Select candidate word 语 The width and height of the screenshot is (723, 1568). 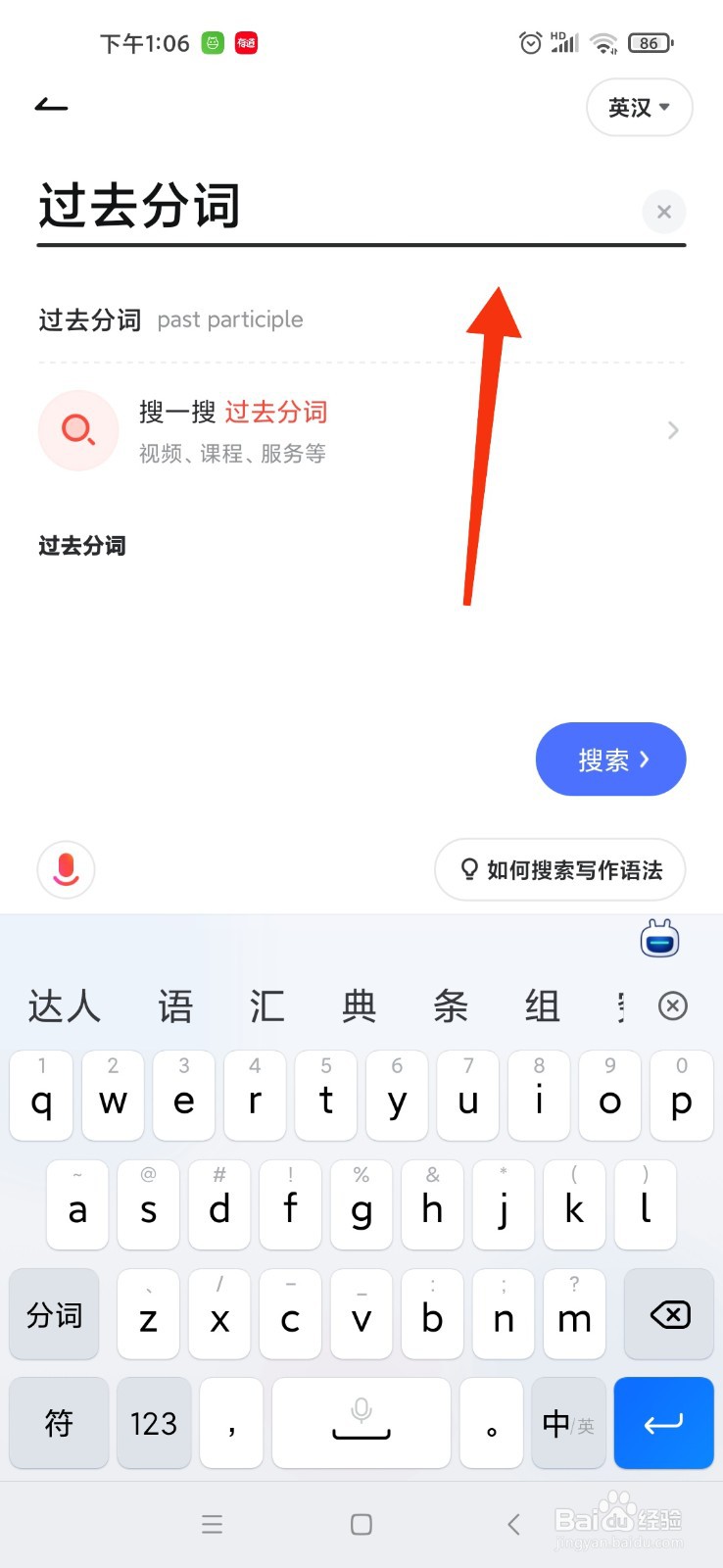point(175,1005)
